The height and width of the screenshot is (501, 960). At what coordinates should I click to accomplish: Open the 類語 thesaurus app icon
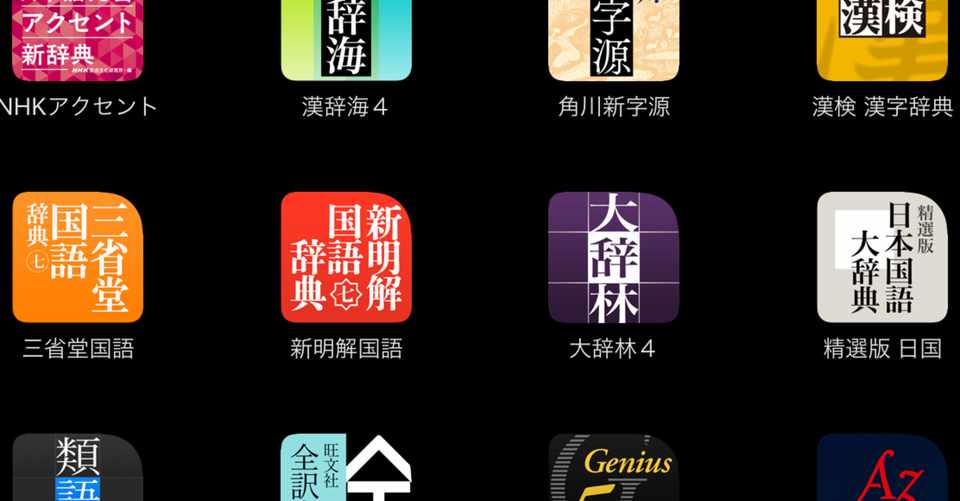pyautogui.click(x=77, y=468)
